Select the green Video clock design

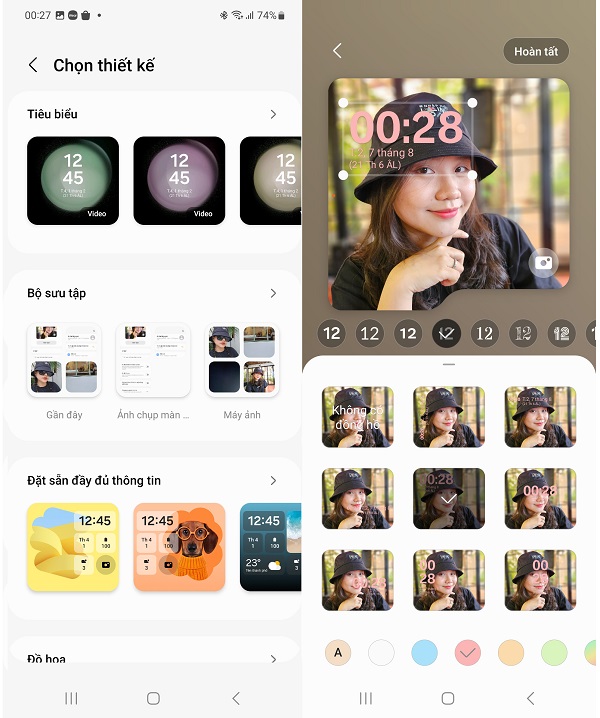(73, 180)
